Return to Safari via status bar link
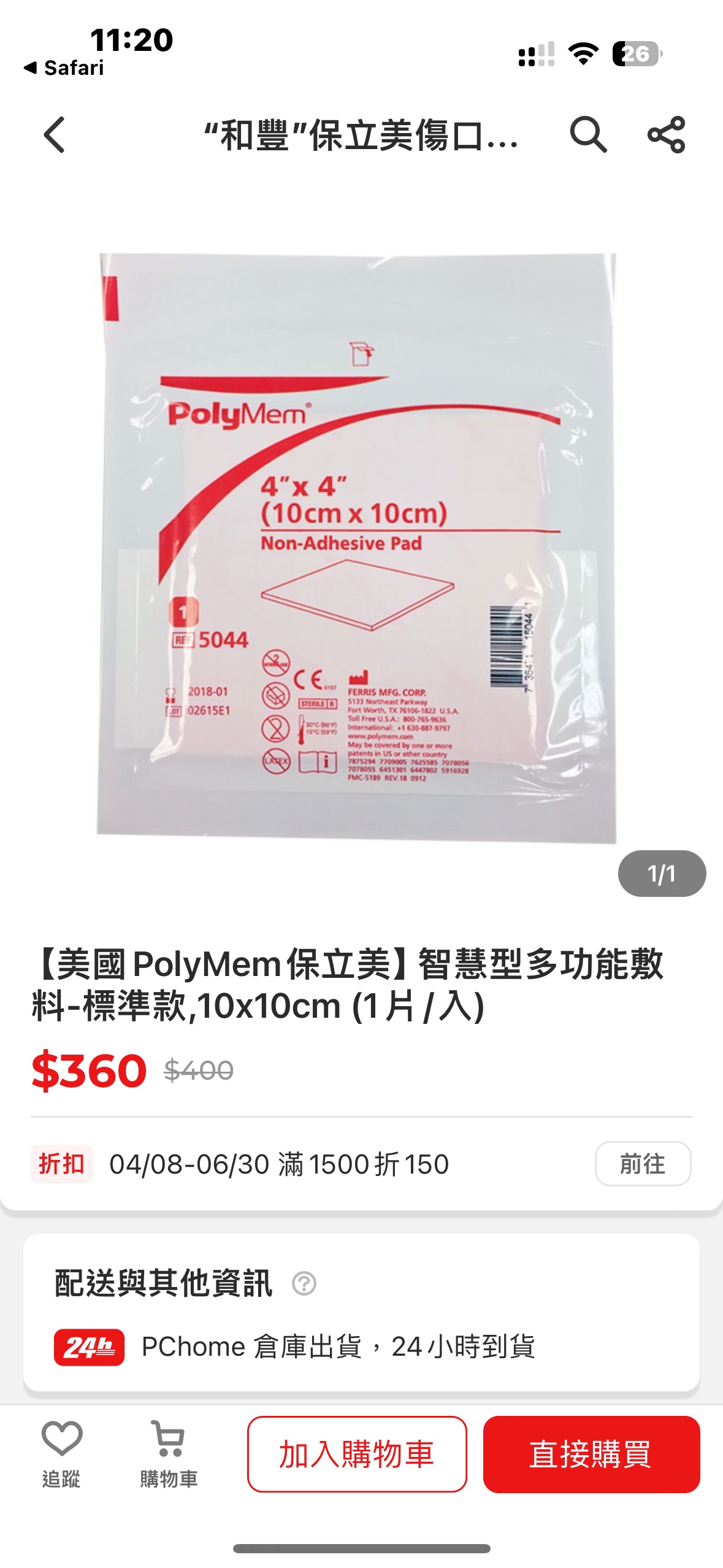723x1568 pixels. click(x=64, y=67)
